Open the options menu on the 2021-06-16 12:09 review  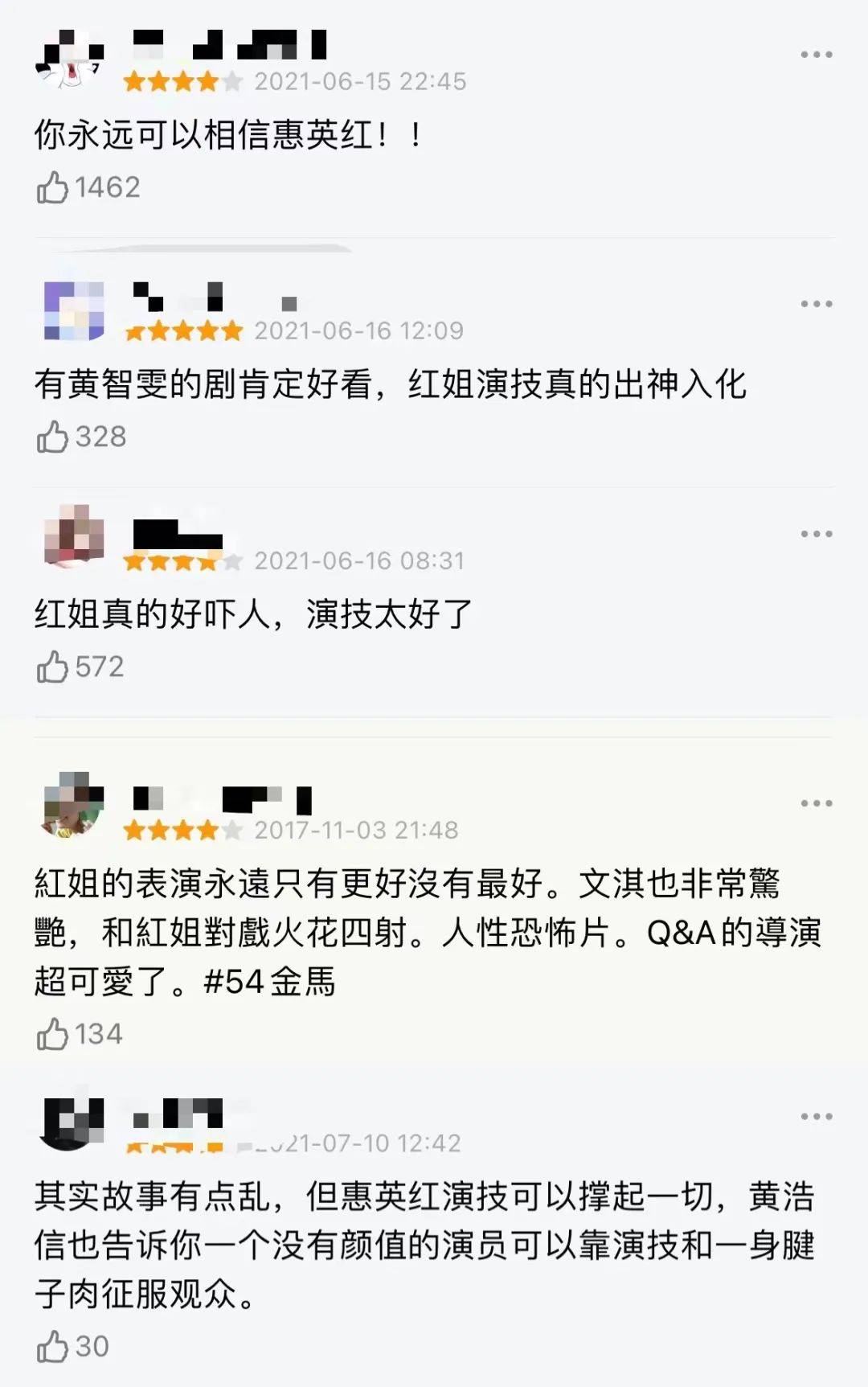[816, 304]
